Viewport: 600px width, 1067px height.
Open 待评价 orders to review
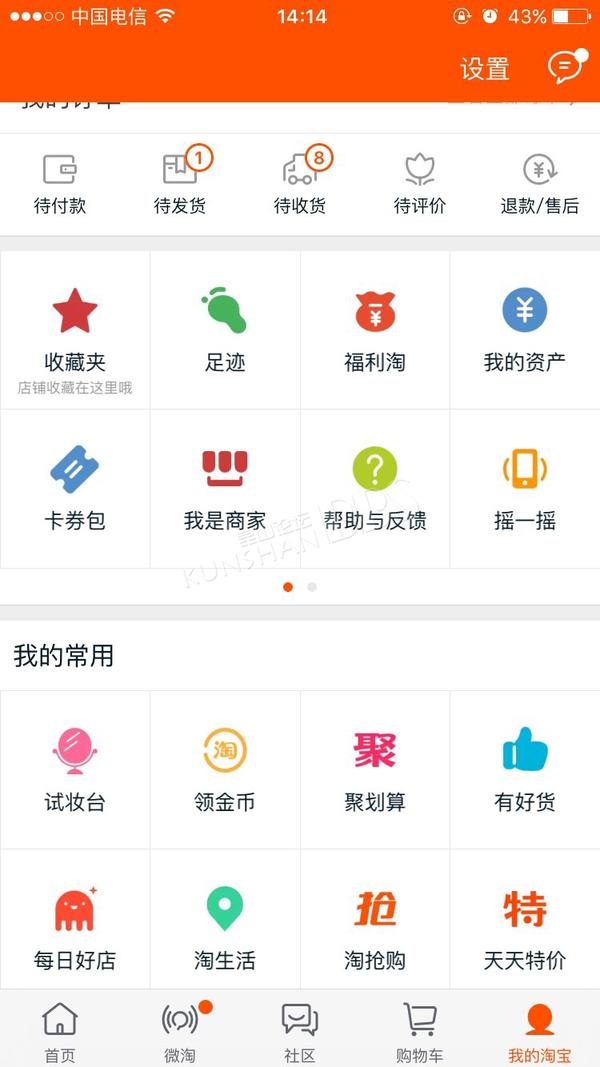pos(420,183)
